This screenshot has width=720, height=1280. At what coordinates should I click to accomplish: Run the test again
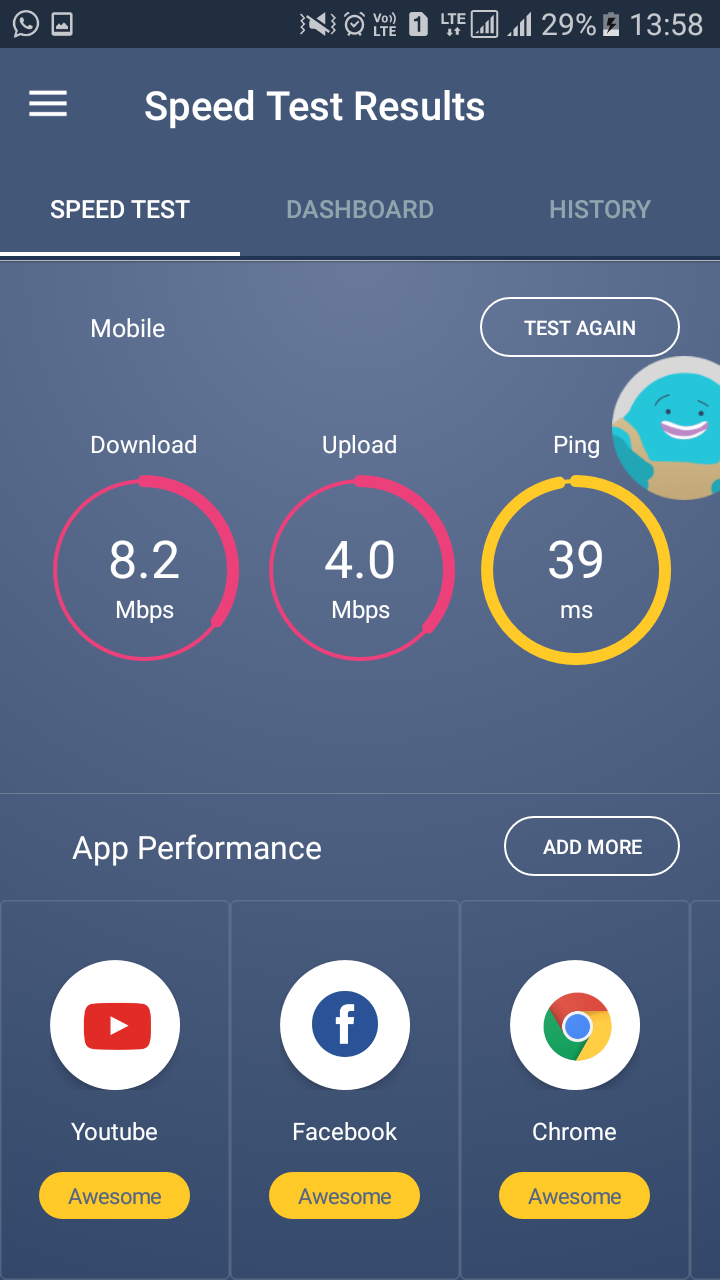click(x=580, y=328)
